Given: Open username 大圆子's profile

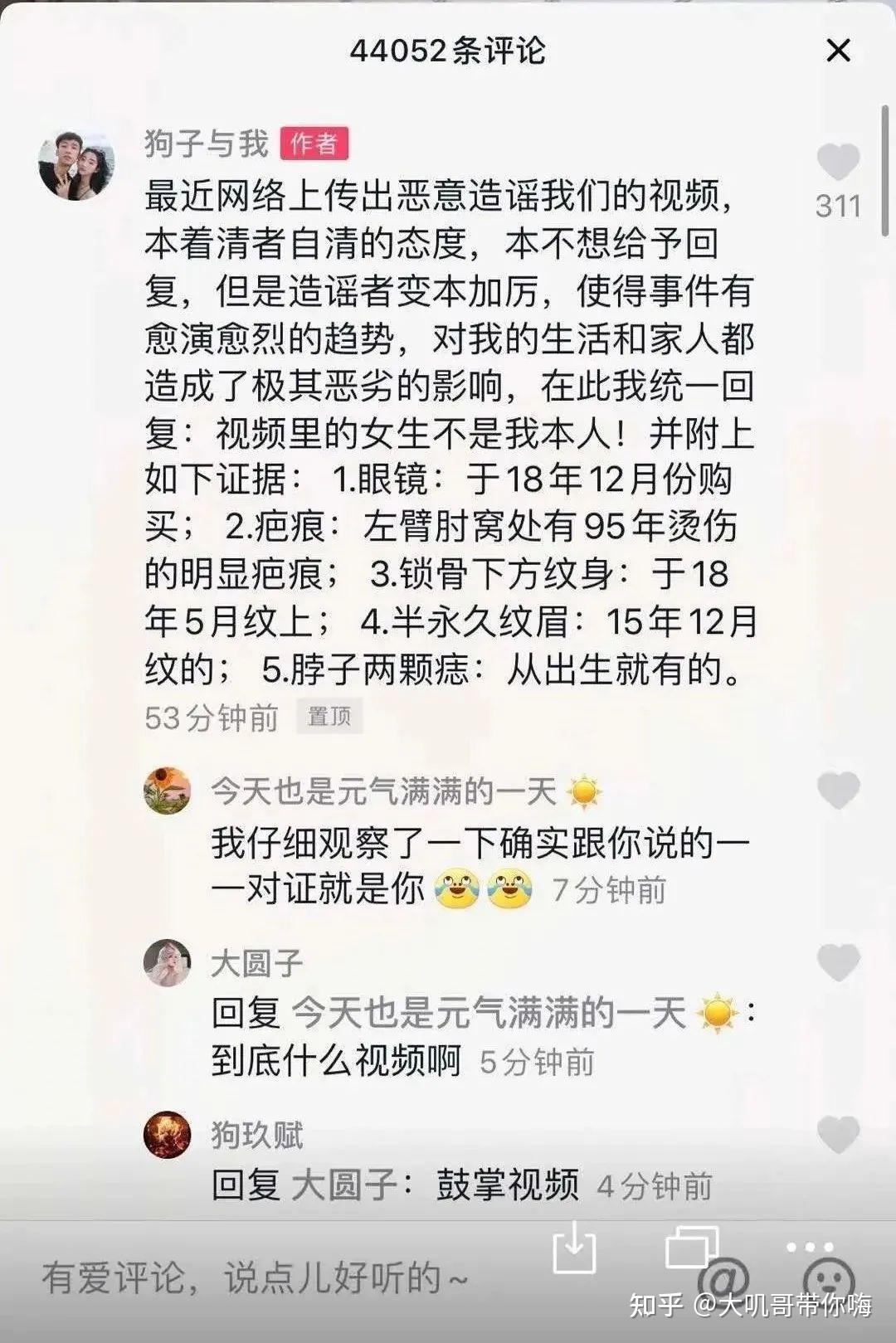Looking at the screenshot, I should [x=257, y=963].
